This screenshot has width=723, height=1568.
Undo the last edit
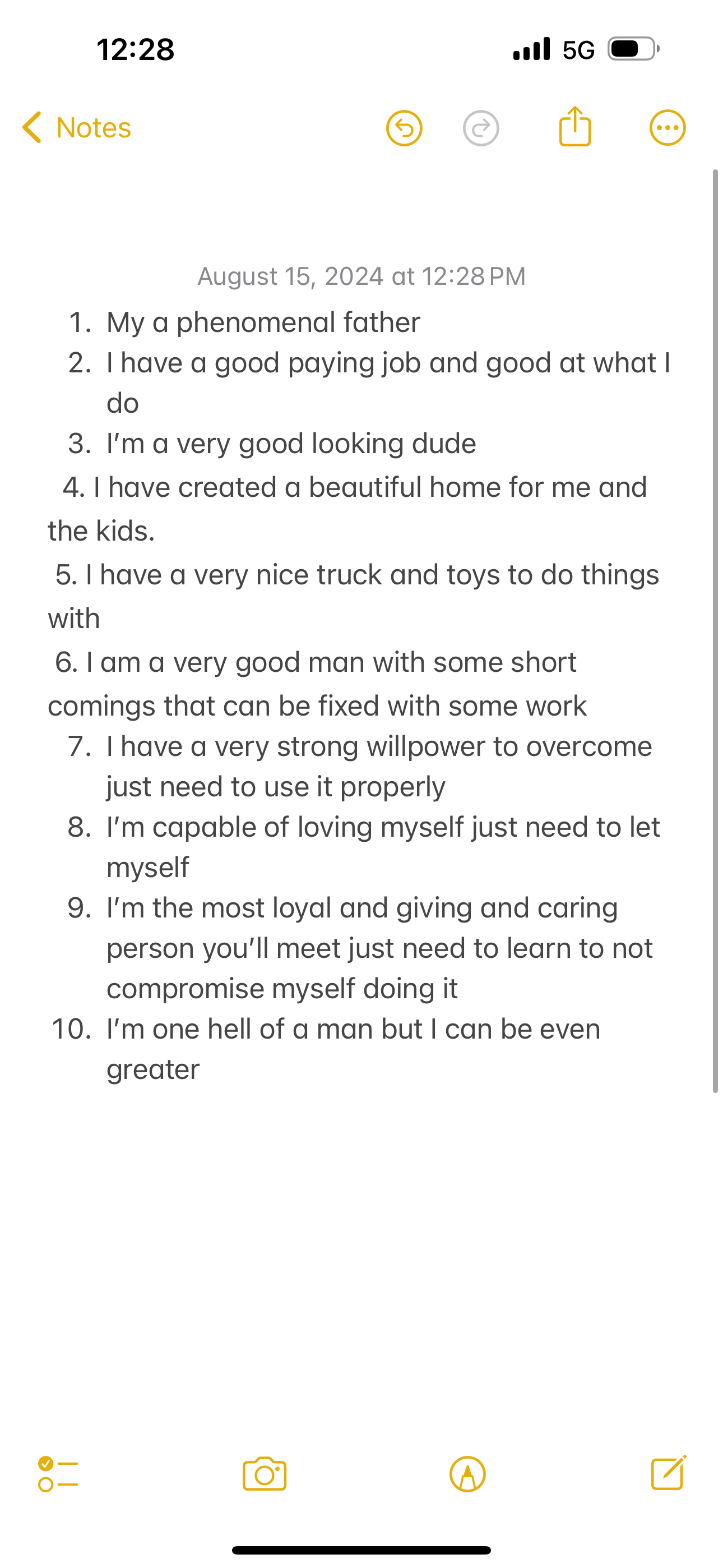(x=404, y=128)
